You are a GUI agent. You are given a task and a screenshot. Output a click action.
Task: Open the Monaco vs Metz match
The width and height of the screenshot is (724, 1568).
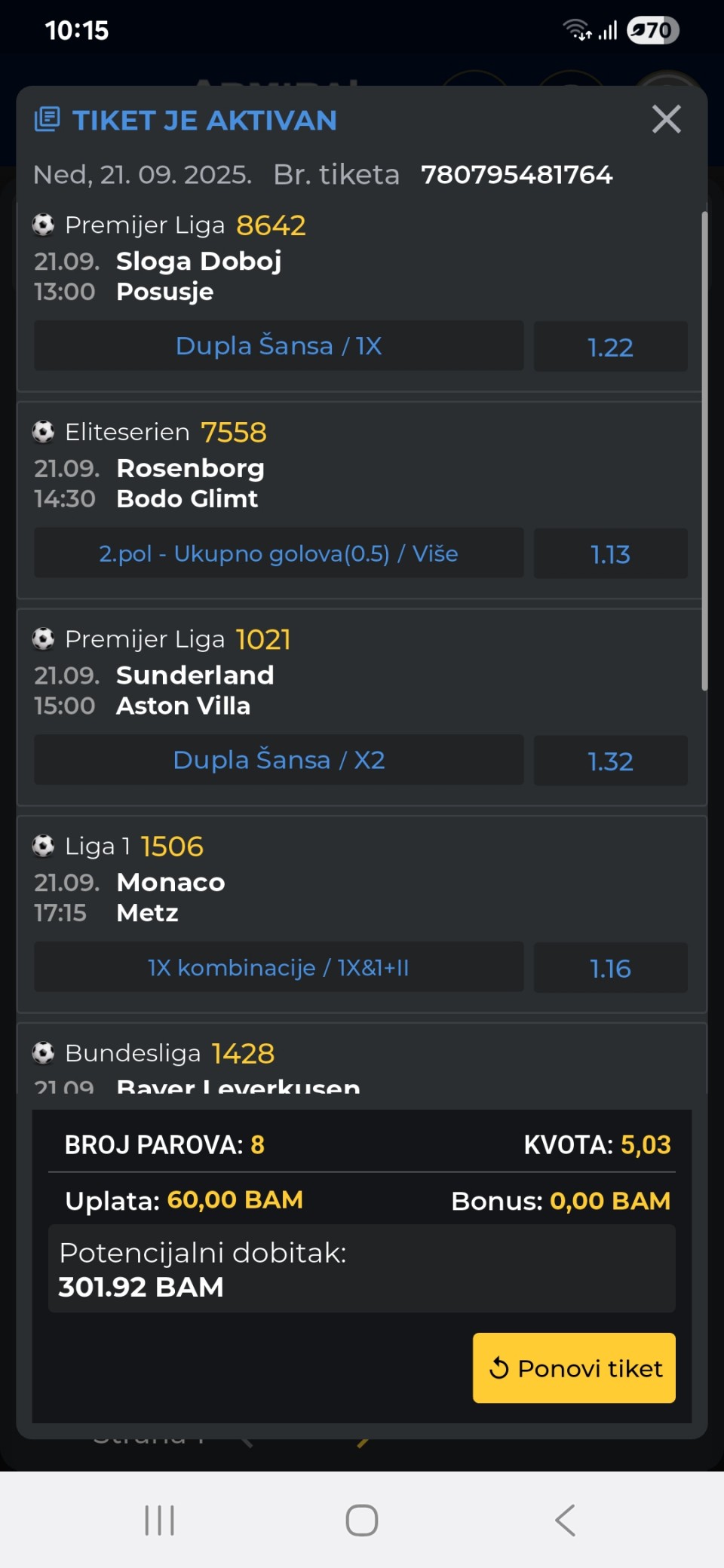(x=170, y=897)
